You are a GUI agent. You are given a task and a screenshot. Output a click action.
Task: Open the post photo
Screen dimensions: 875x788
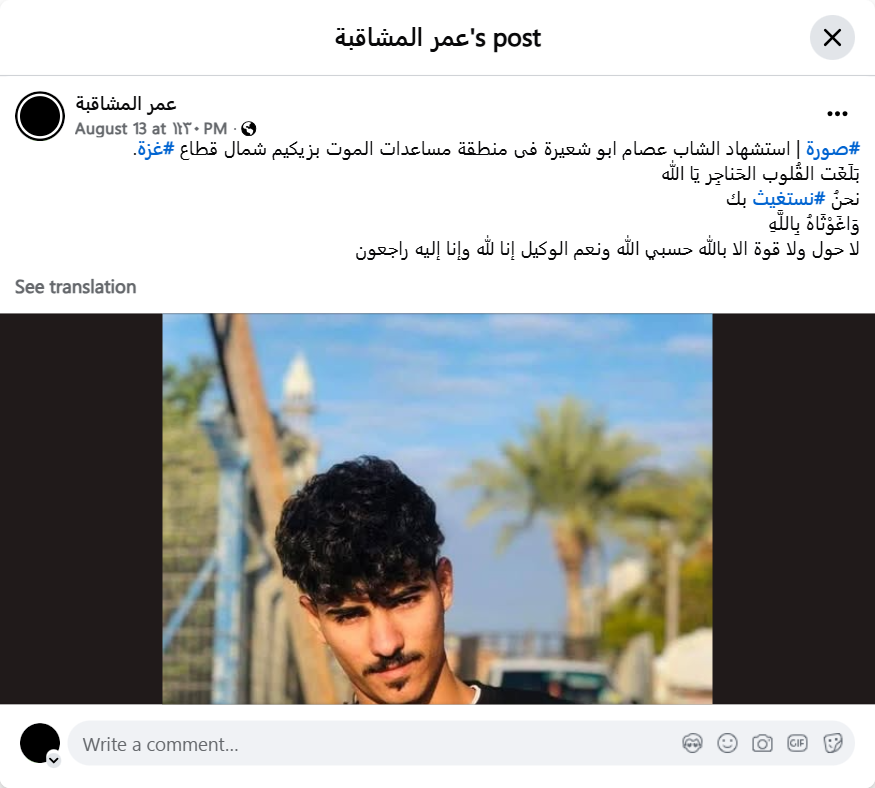click(437, 509)
